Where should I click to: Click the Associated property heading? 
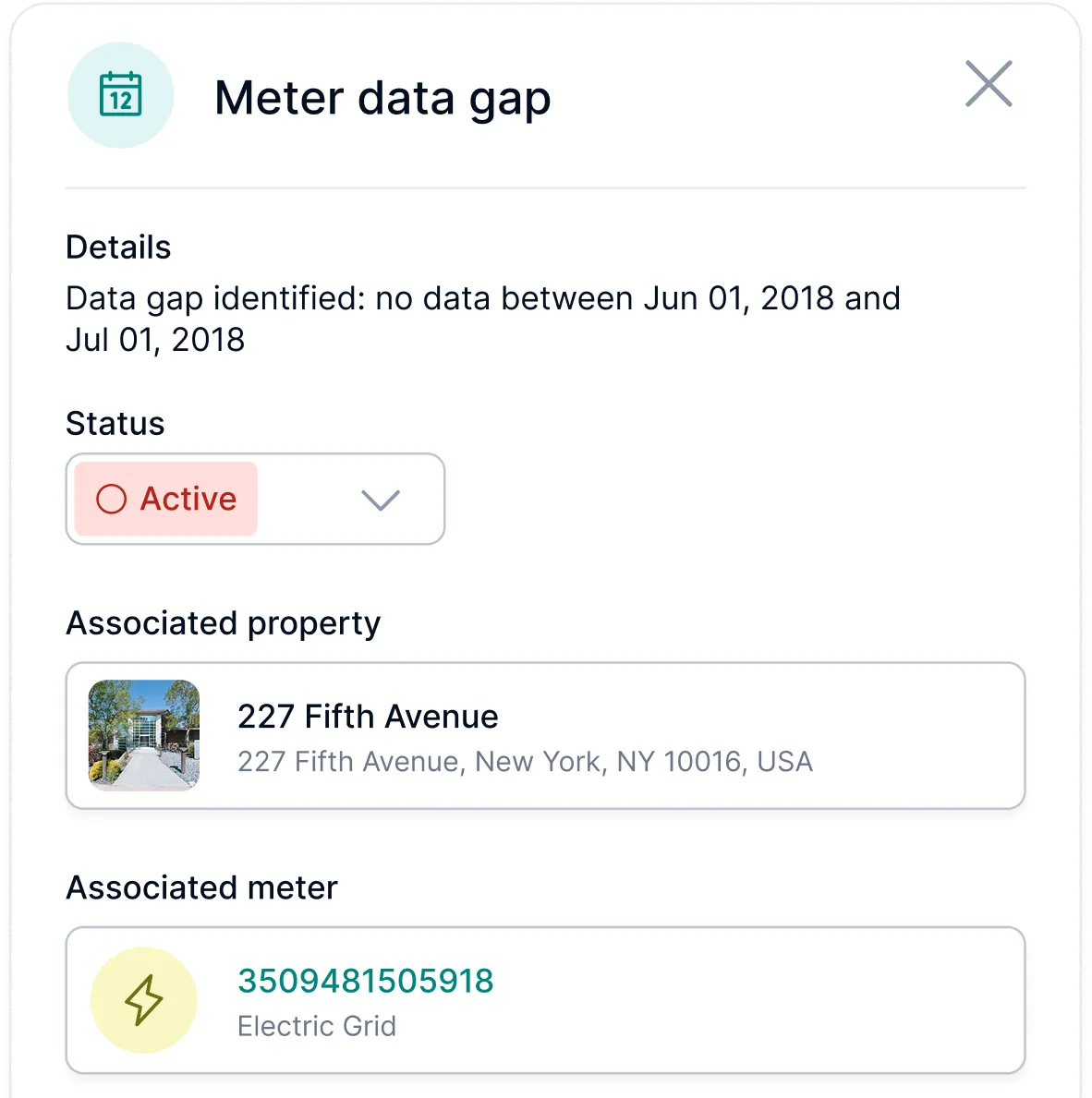[x=223, y=622]
